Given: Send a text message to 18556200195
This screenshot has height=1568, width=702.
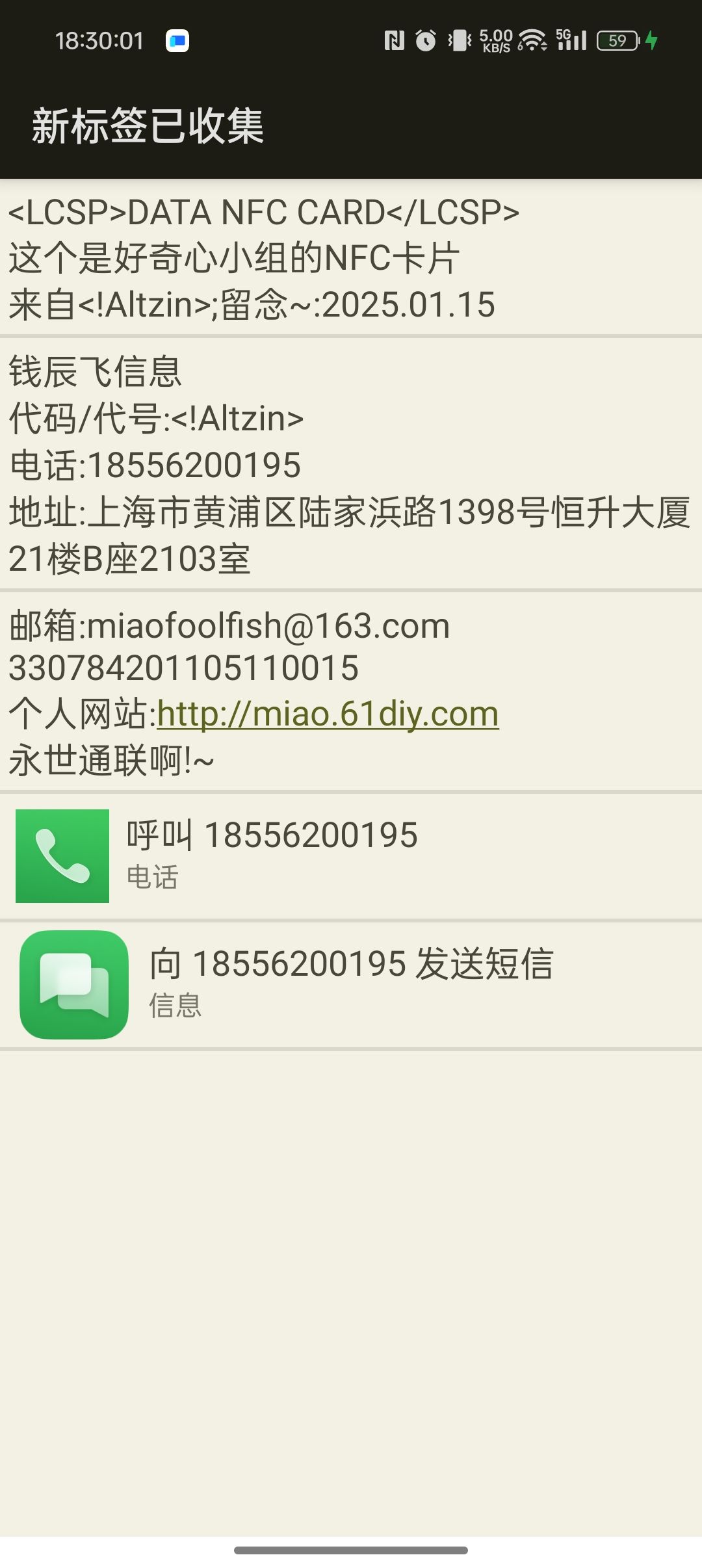Looking at the screenshot, I should pos(351,983).
